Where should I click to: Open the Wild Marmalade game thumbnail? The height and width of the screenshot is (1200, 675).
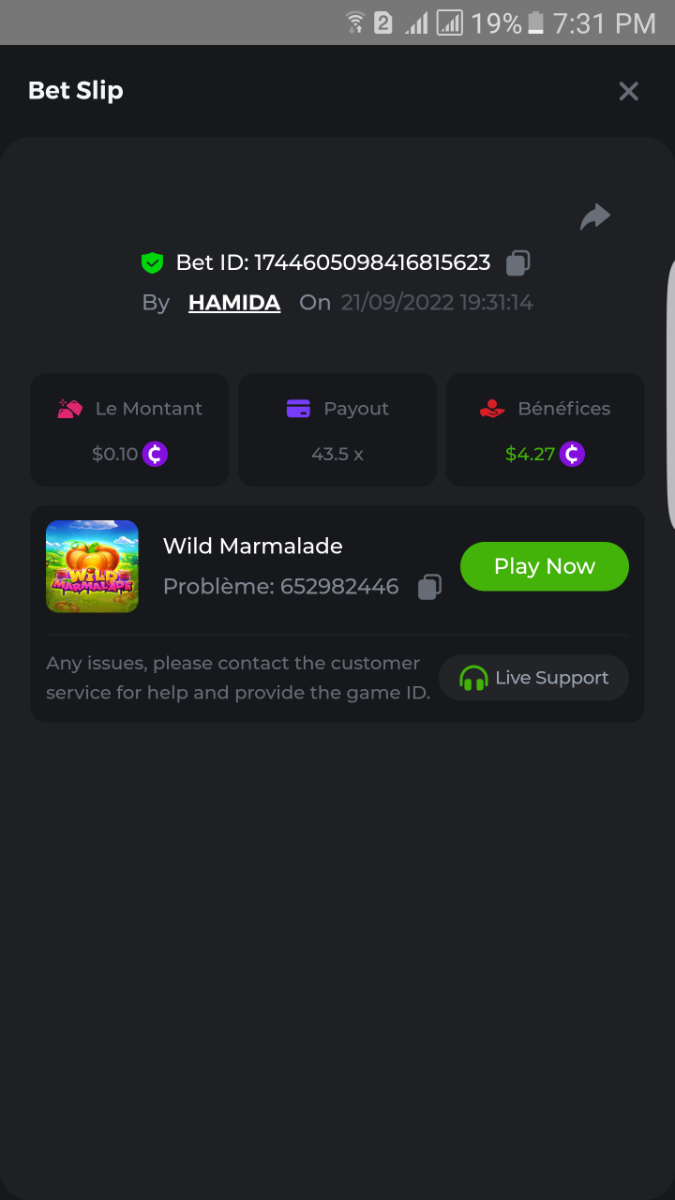[x=92, y=566]
